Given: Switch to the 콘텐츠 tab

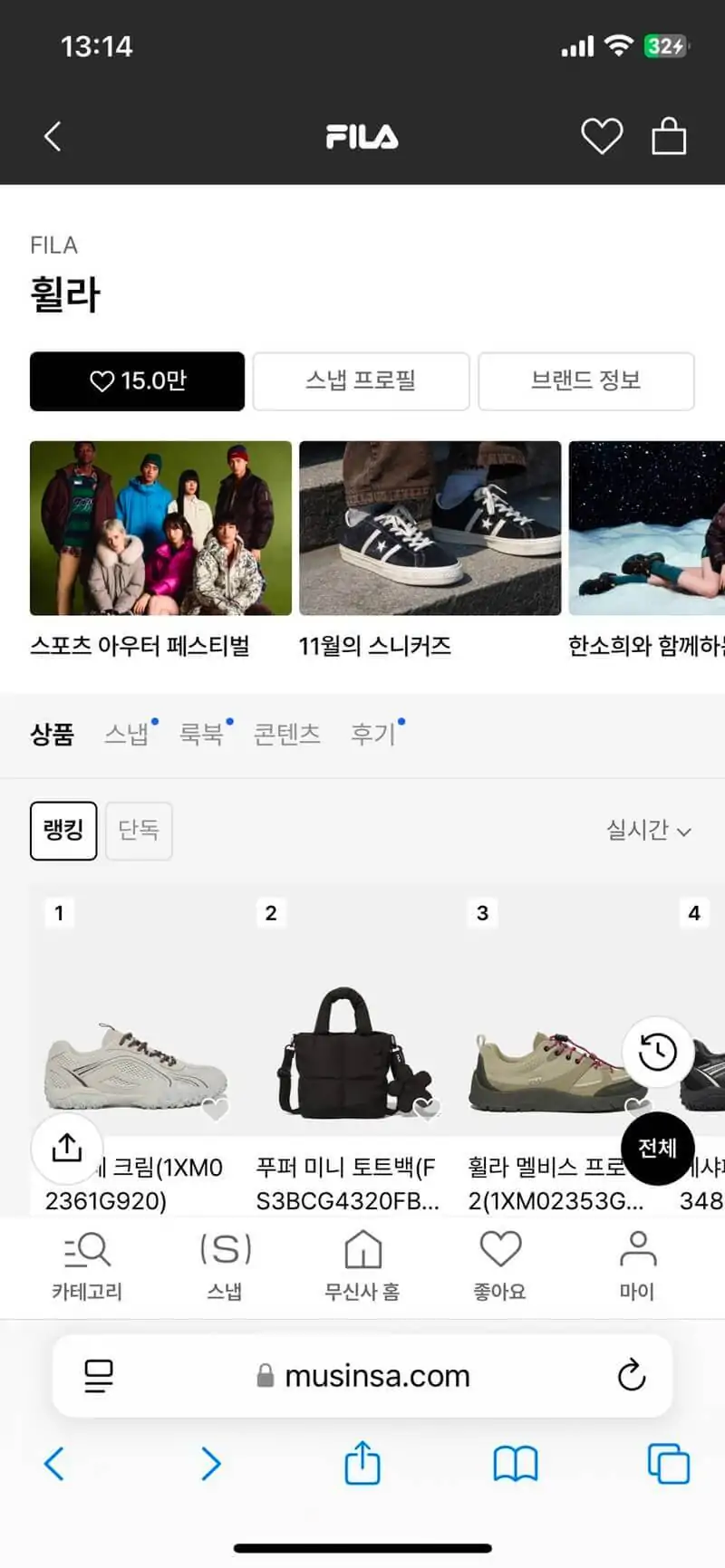Looking at the screenshot, I should tap(286, 734).
